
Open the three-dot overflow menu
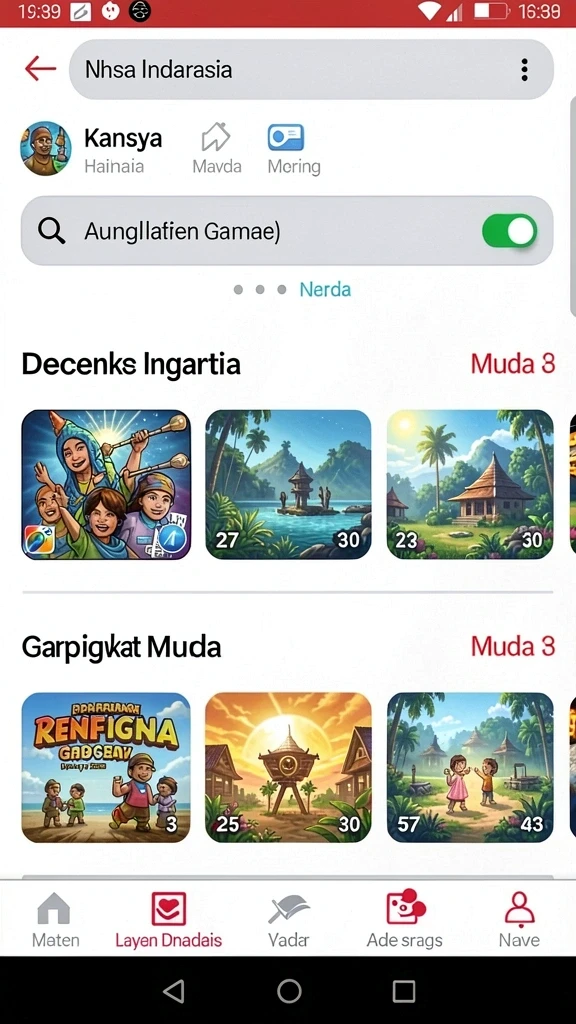(x=524, y=69)
